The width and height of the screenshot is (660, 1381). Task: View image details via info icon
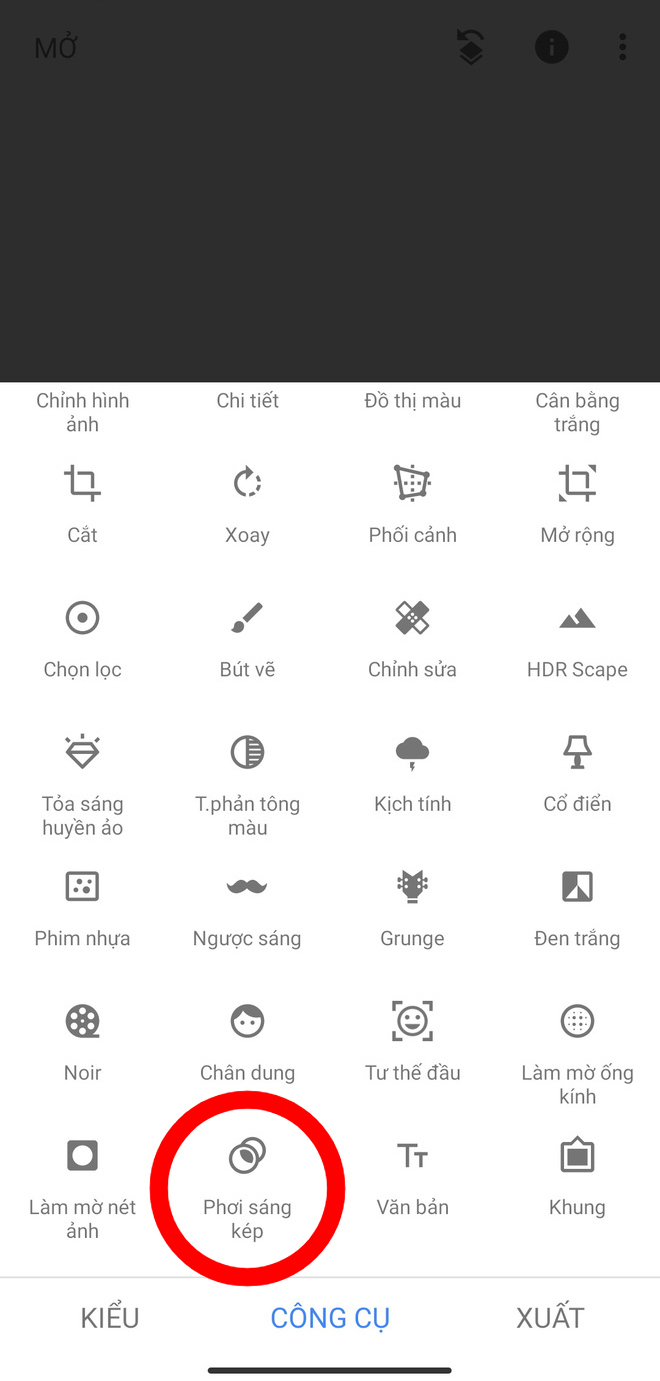click(551, 47)
